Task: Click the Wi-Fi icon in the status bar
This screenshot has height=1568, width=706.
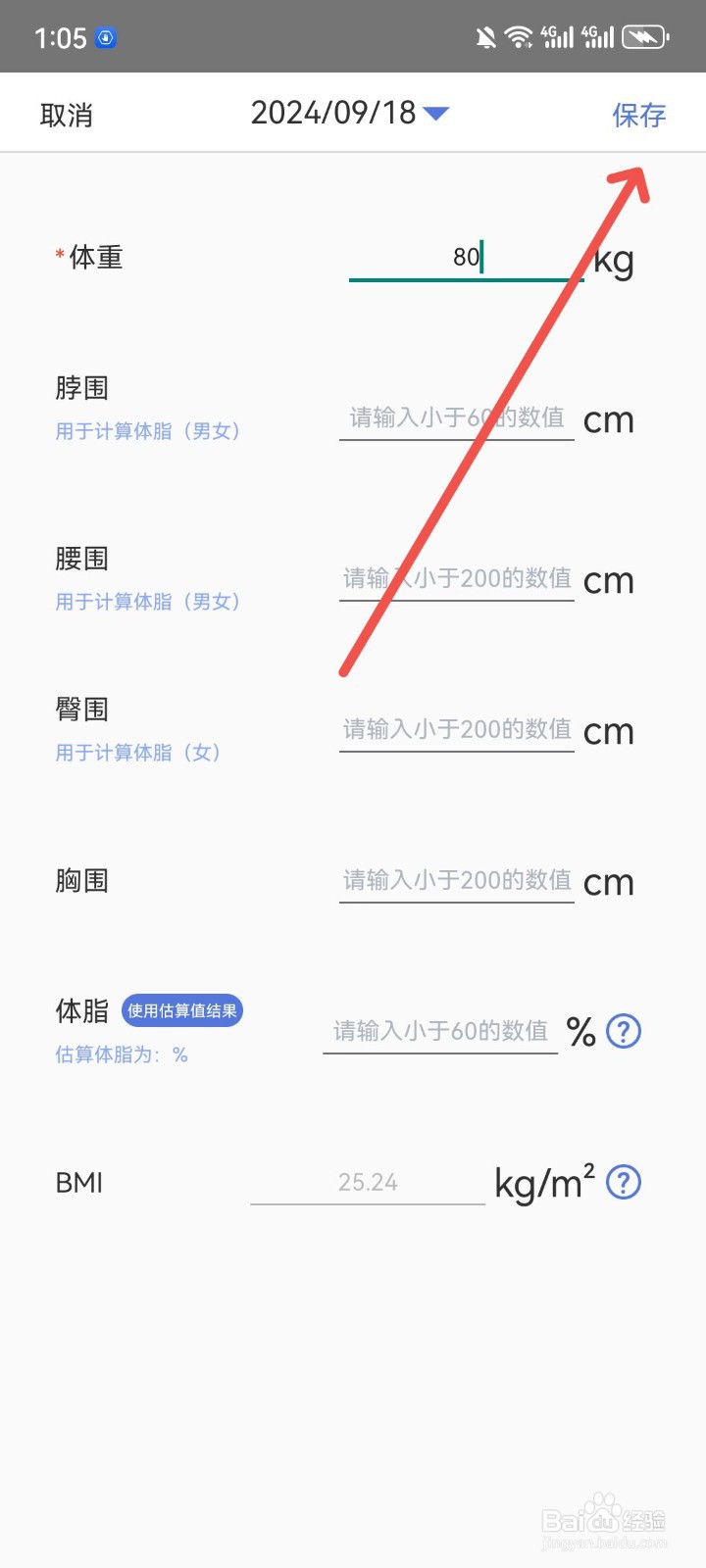Action: coord(518,35)
